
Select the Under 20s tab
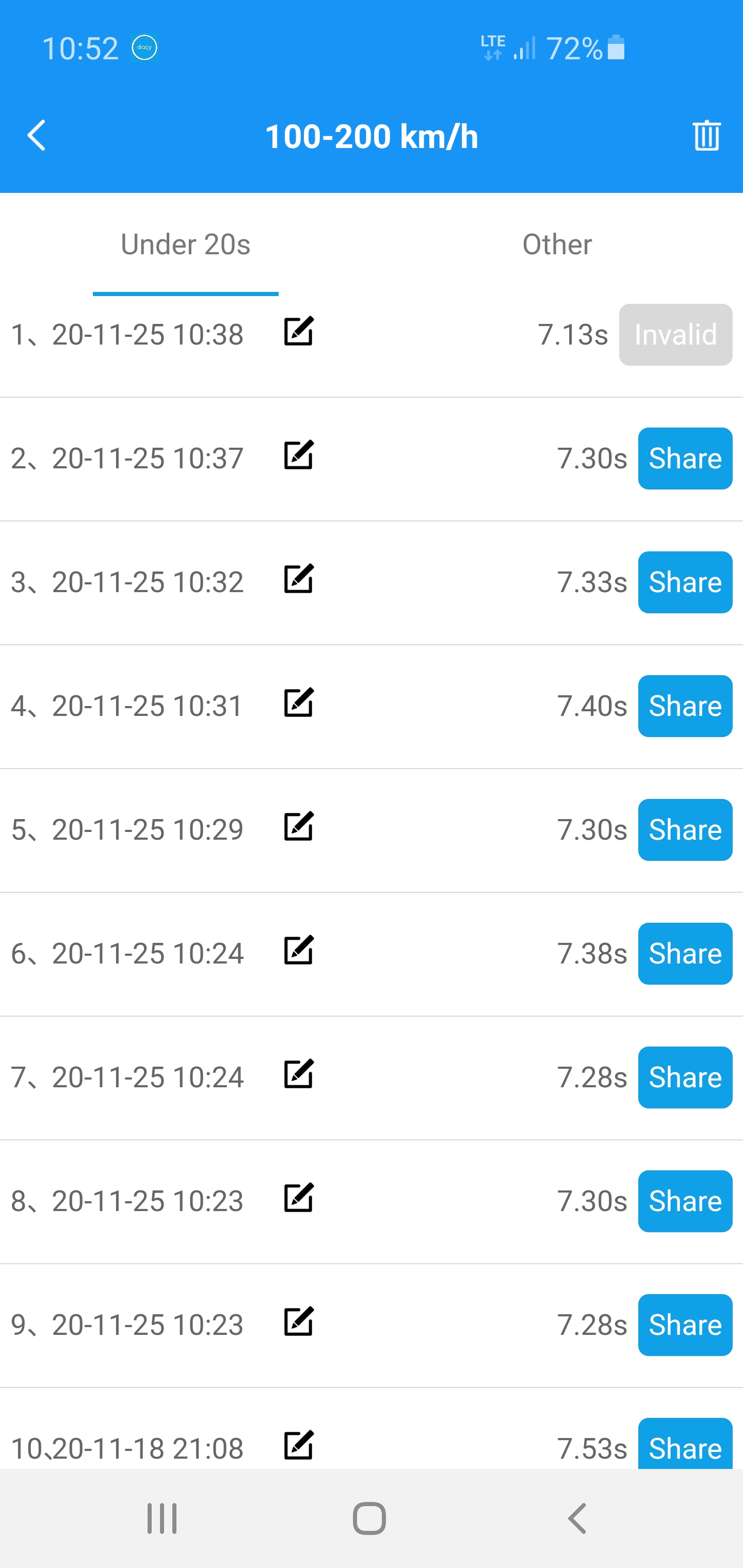[185, 244]
